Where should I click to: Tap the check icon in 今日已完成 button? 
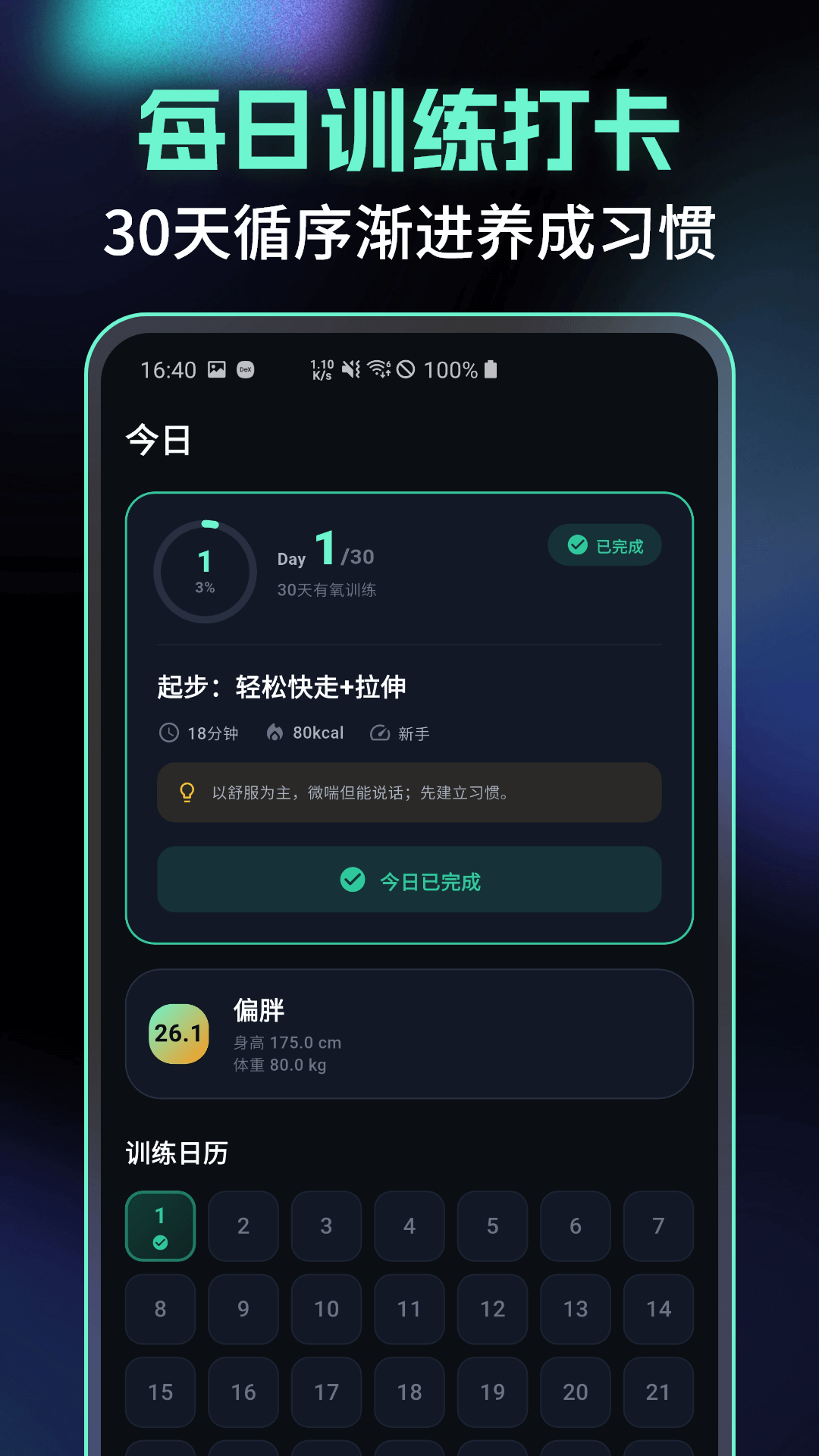pos(350,880)
